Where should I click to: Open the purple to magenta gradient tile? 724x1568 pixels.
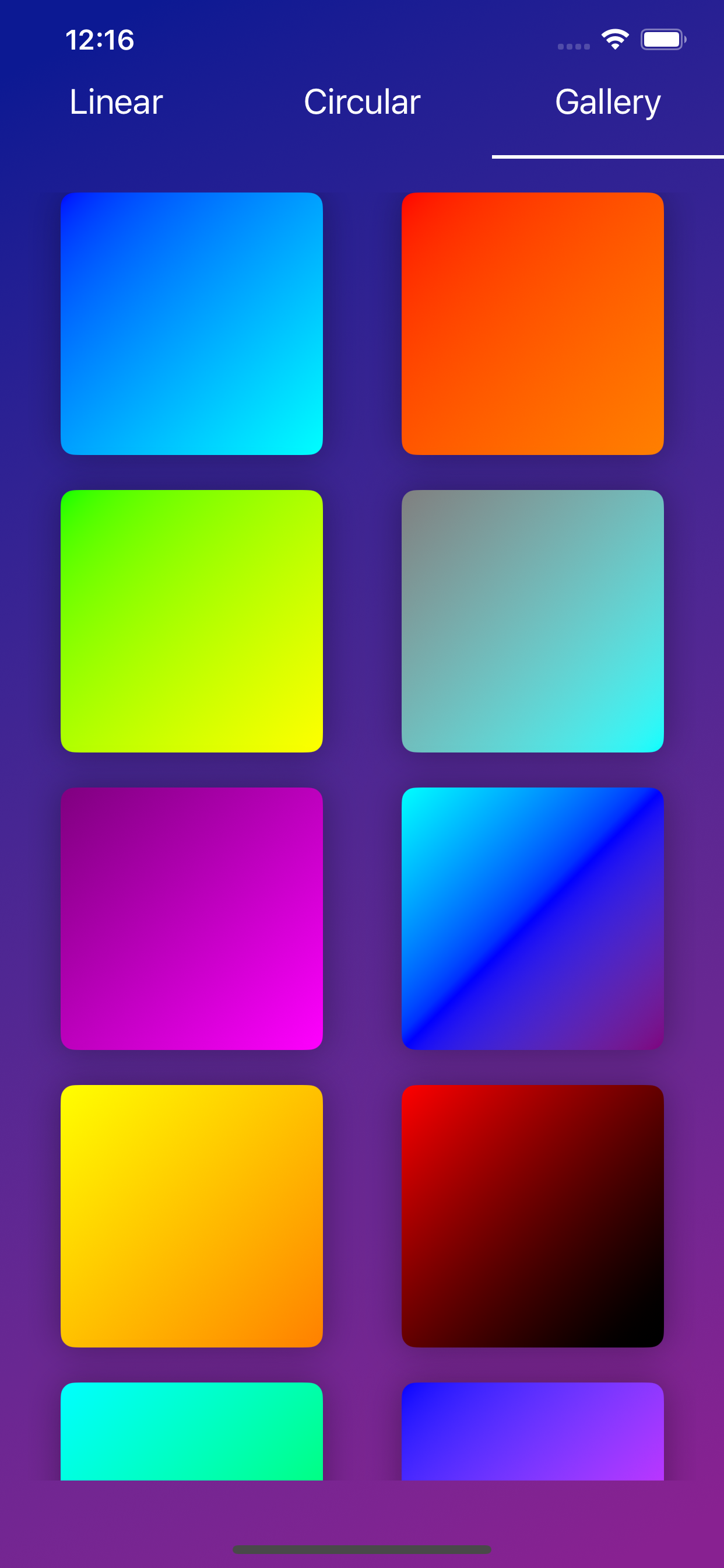pyautogui.click(x=192, y=919)
